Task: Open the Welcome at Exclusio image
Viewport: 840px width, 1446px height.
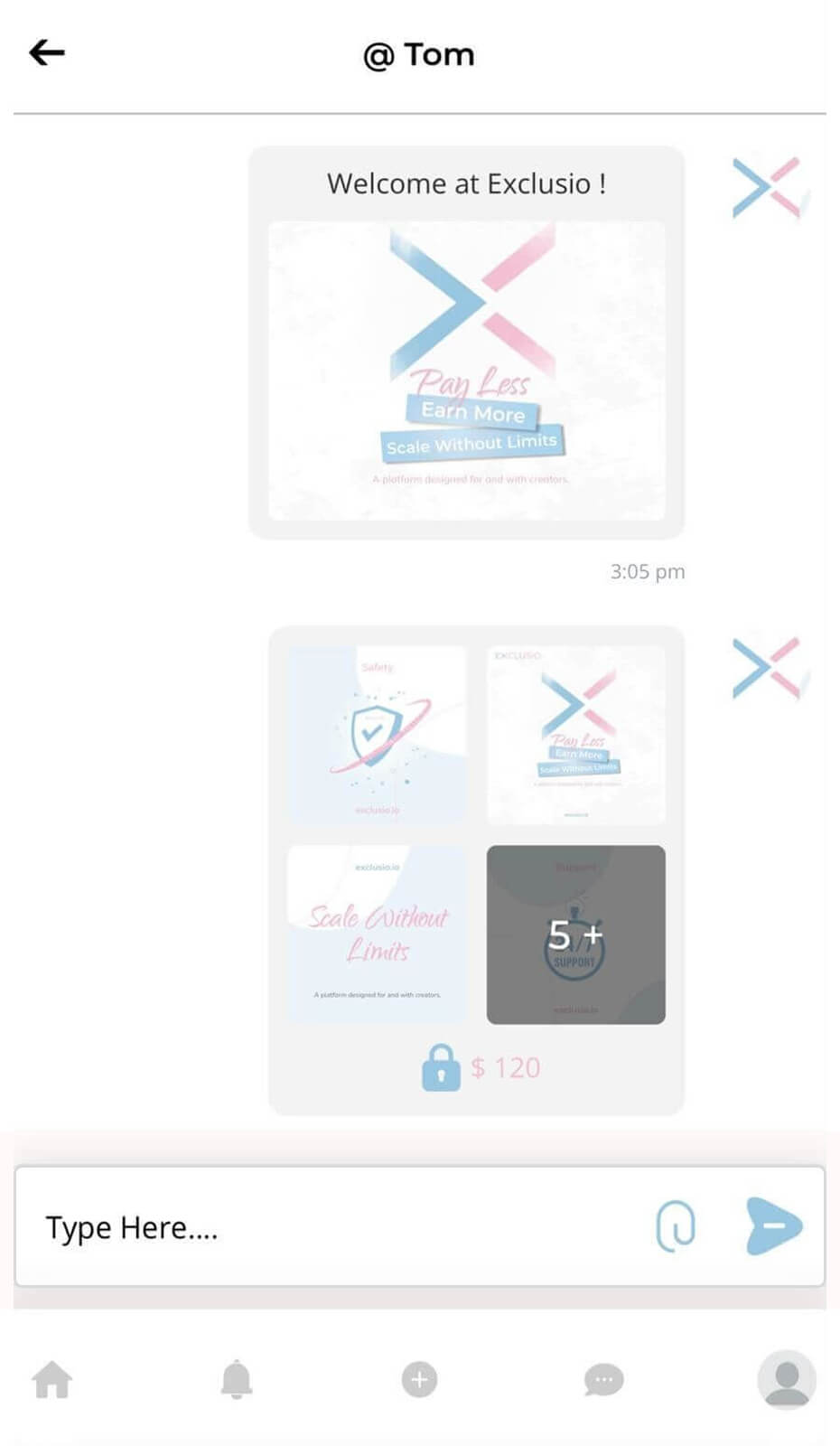Action: [x=466, y=371]
